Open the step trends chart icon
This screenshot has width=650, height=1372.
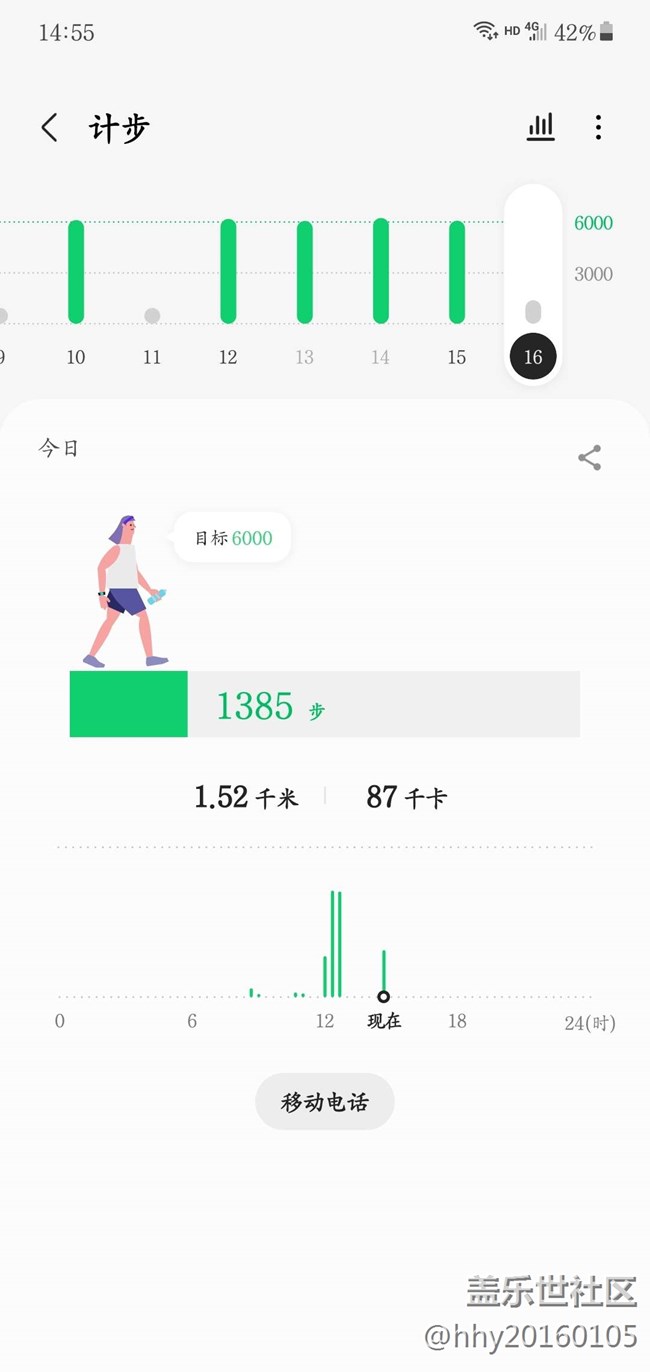540,127
